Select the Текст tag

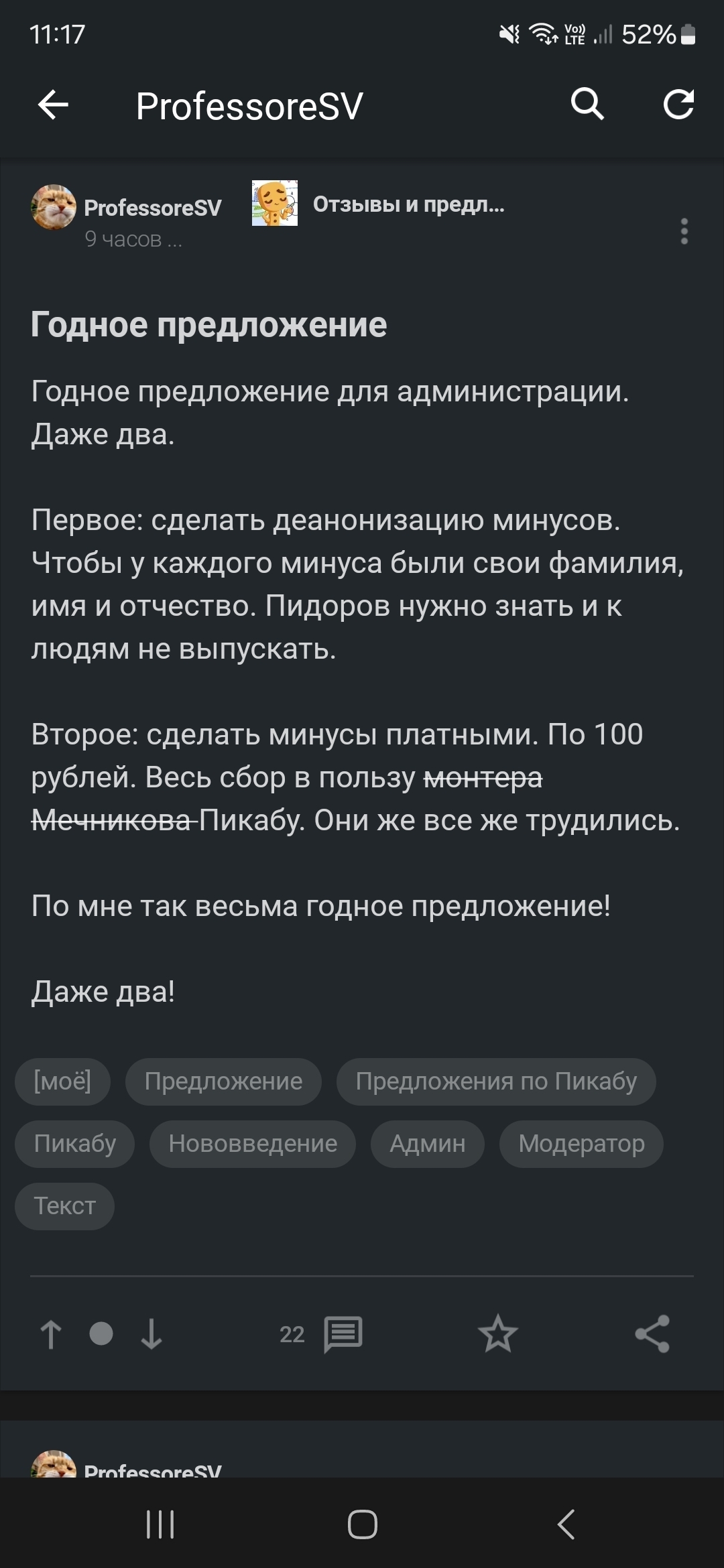click(64, 1206)
